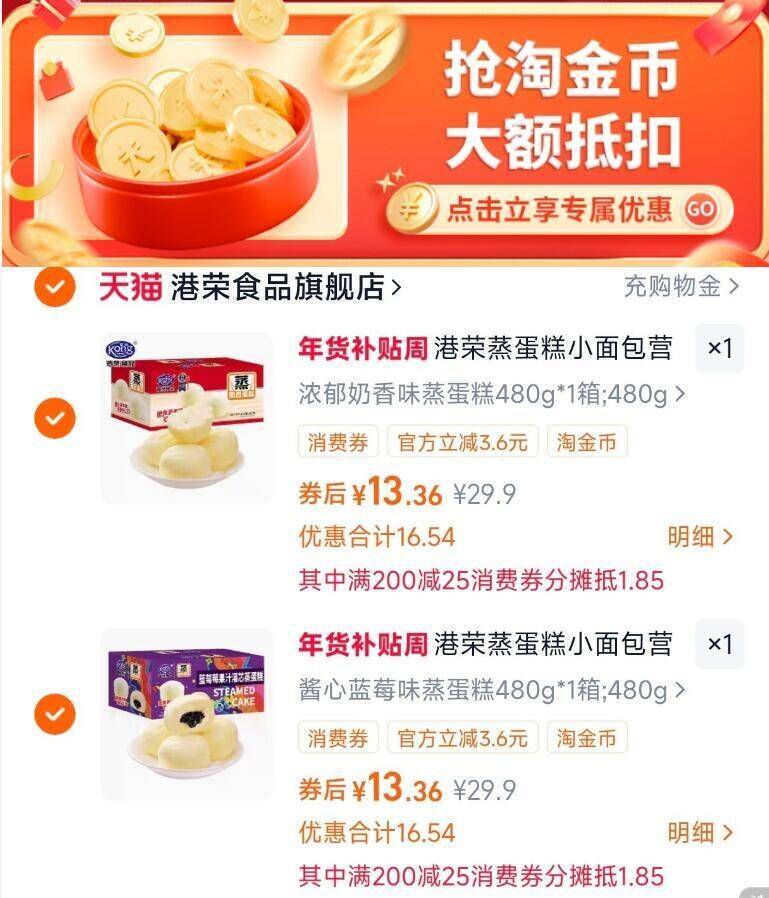The width and height of the screenshot is (769, 898).
Task: View 明细 discount details for 酱心蓝莓味蒸蛋糕
Action: pos(700,832)
